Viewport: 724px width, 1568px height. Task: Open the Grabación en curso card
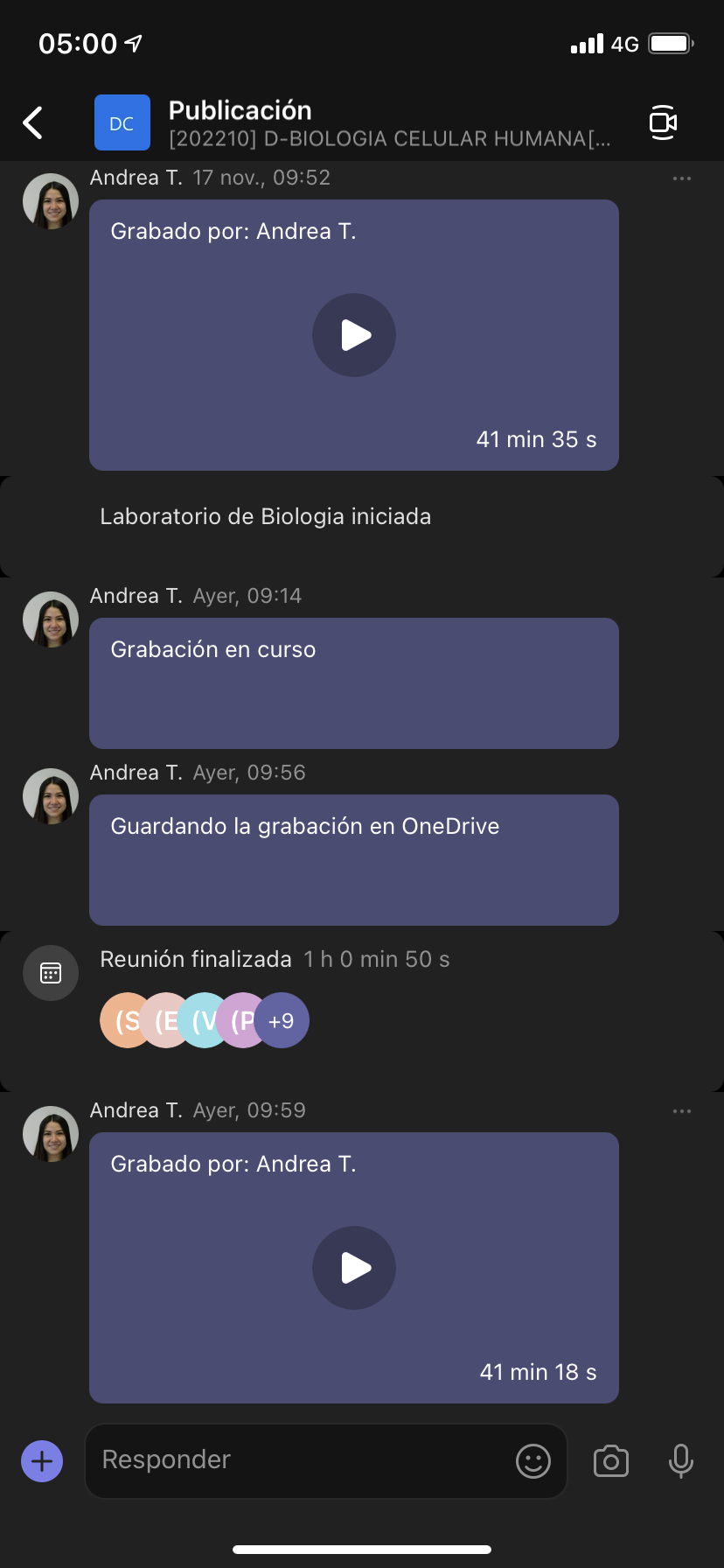(354, 682)
